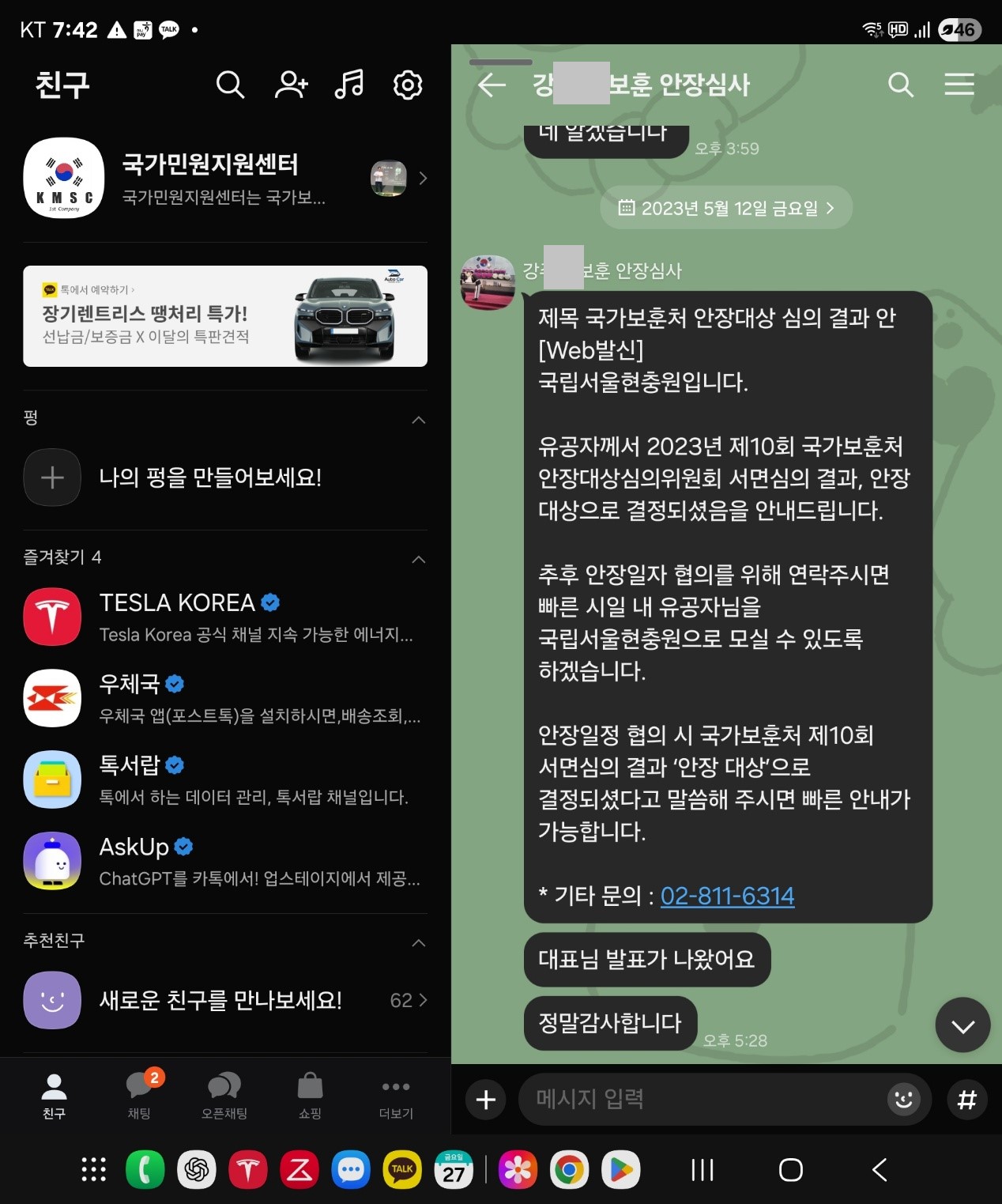Image resolution: width=1002 pixels, height=1204 pixels.
Task: Open 우체국 channel
Action: point(225,698)
